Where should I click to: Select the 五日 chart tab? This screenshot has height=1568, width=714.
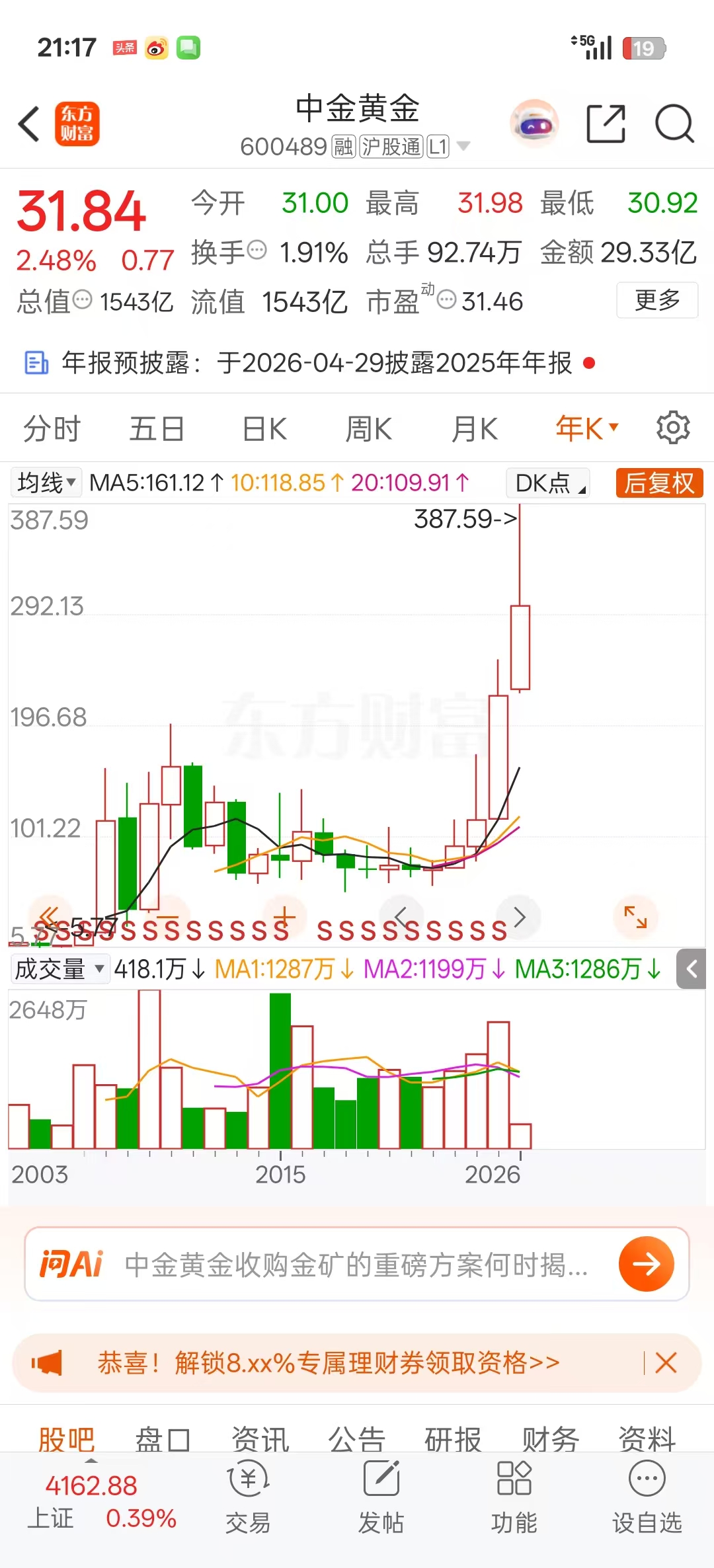click(157, 428)
